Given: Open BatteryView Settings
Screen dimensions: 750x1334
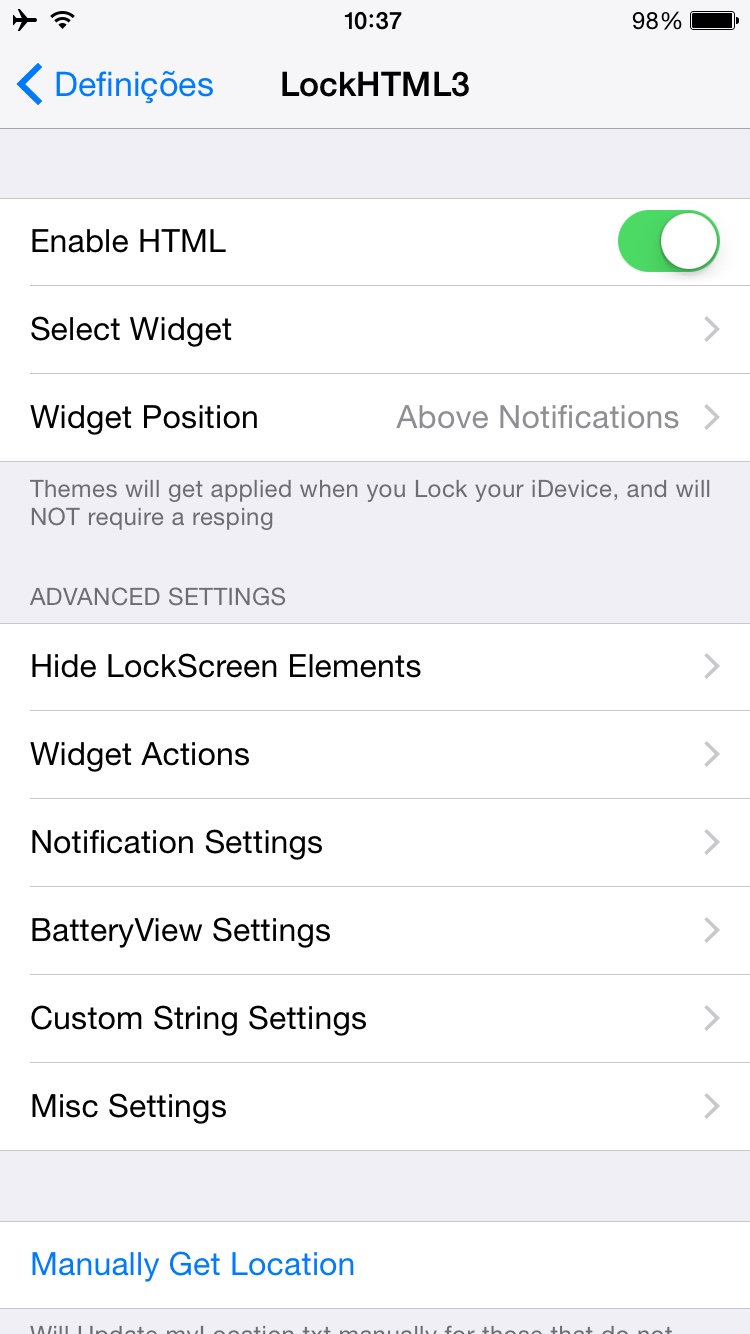Looking at the screenshot, I should tap(375, 931).
